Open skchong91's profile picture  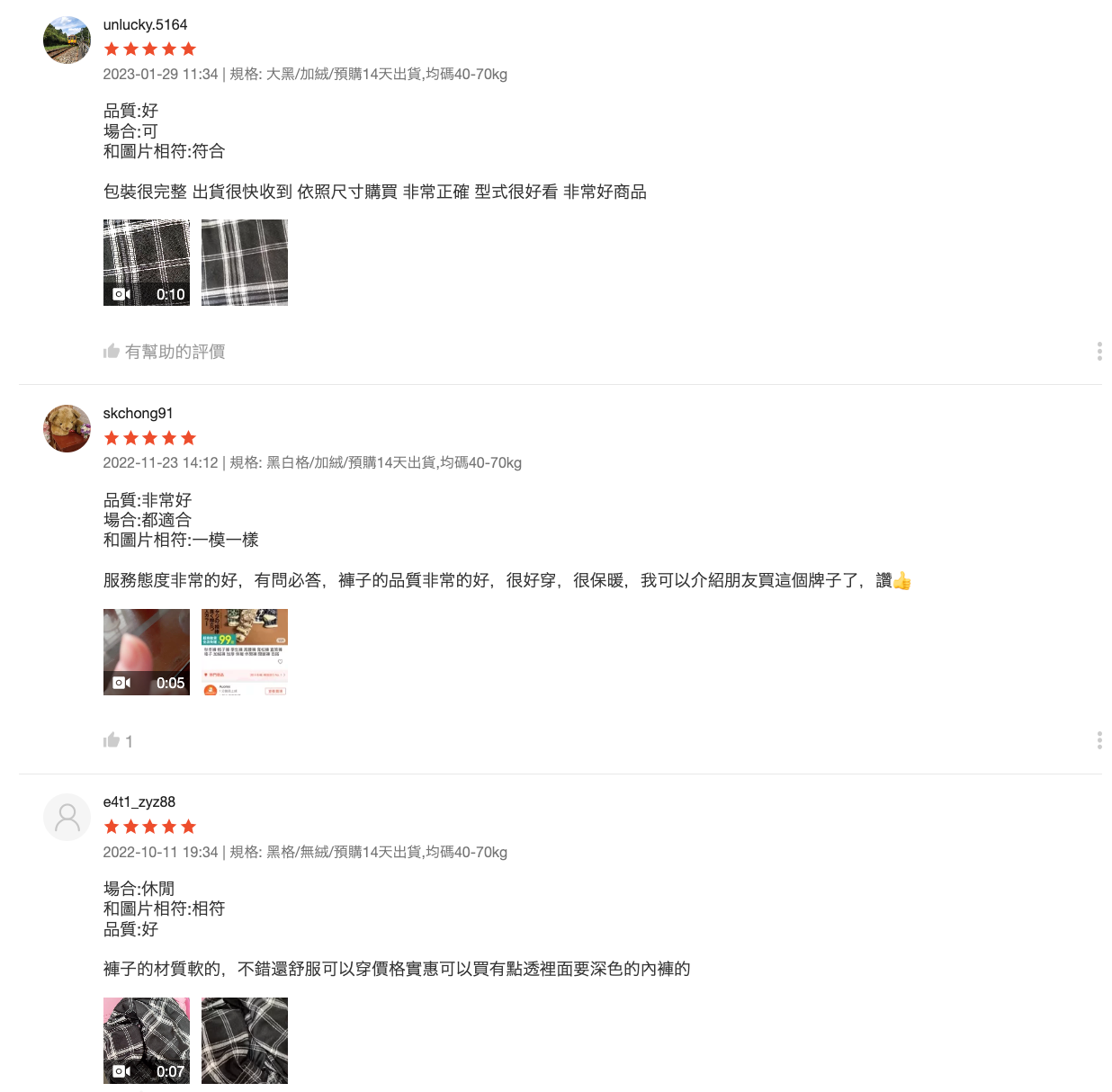pos(67,429)
